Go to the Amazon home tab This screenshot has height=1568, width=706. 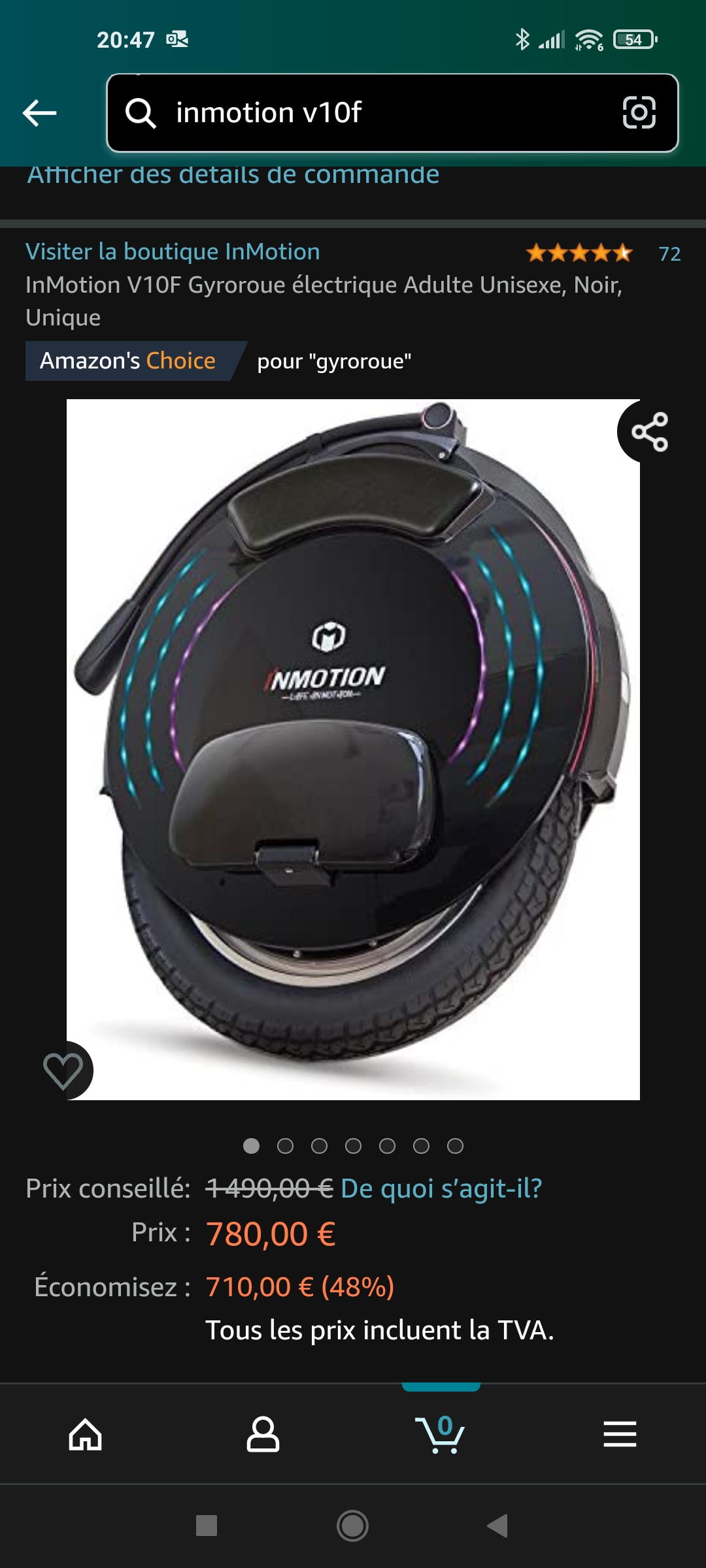[86, 1434]
